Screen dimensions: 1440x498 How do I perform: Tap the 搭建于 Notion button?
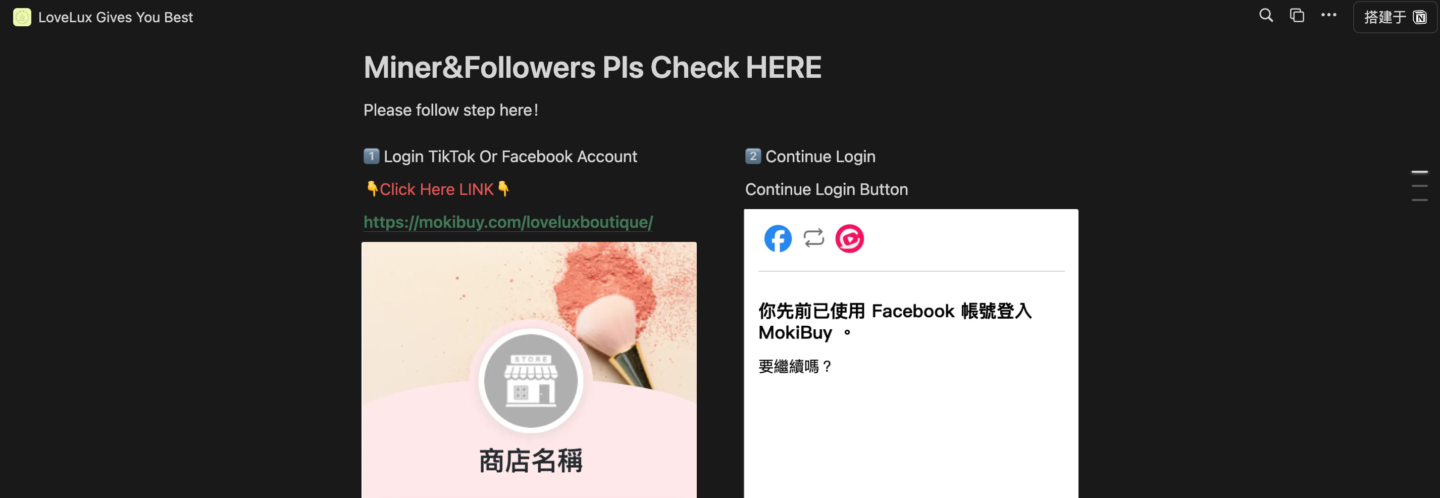(x=1395, y=17)
